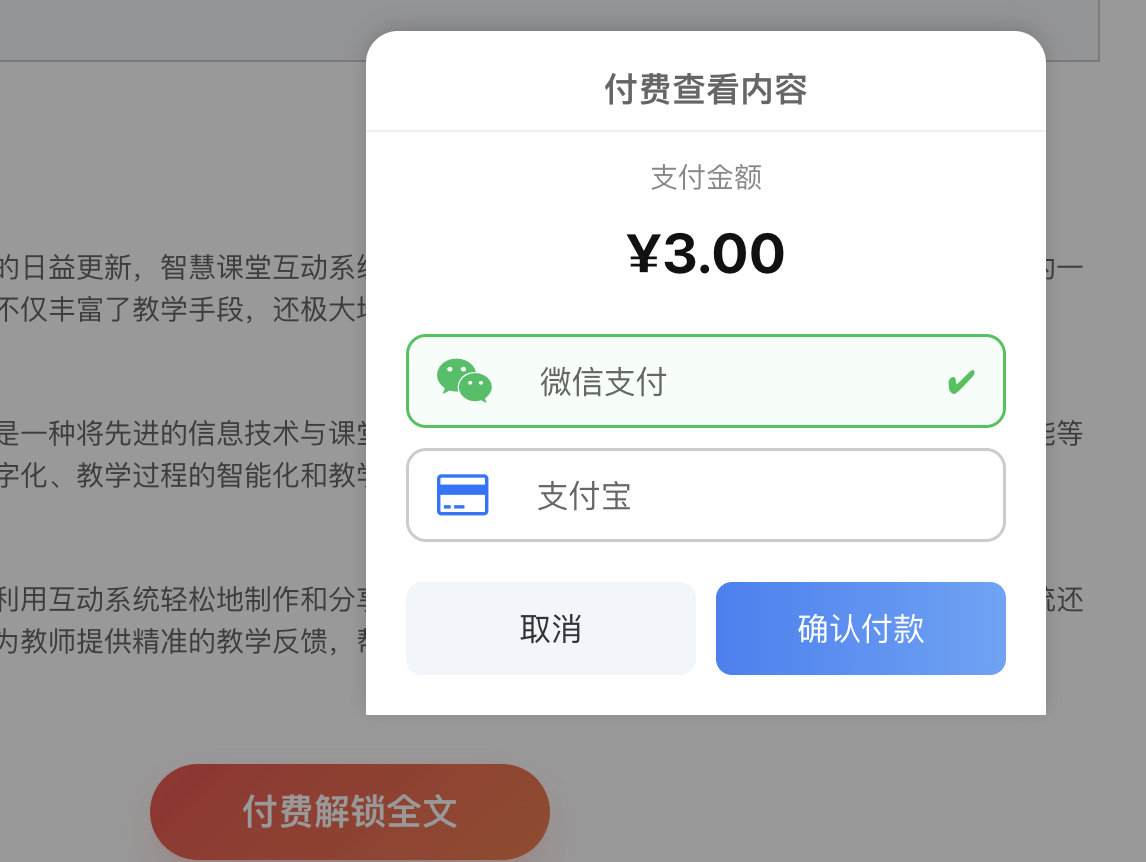
Task: Choose 支付宝 payment option
Action: (705, 495)
